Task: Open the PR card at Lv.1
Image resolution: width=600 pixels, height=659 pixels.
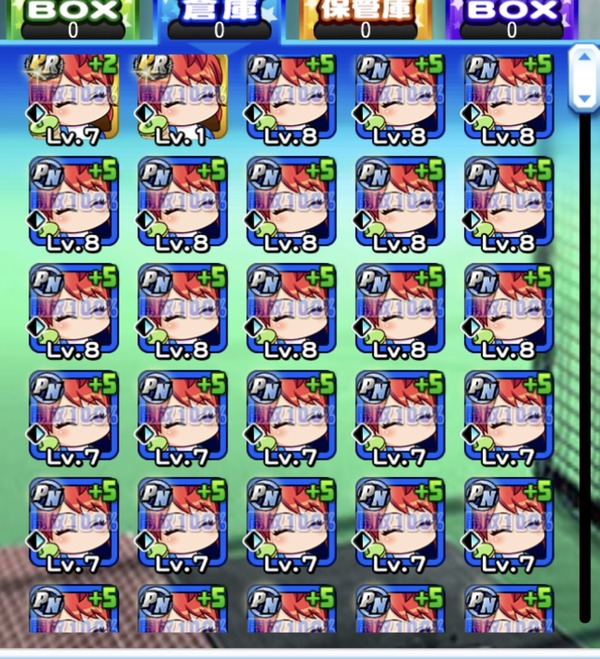Action: click(182, 100)
